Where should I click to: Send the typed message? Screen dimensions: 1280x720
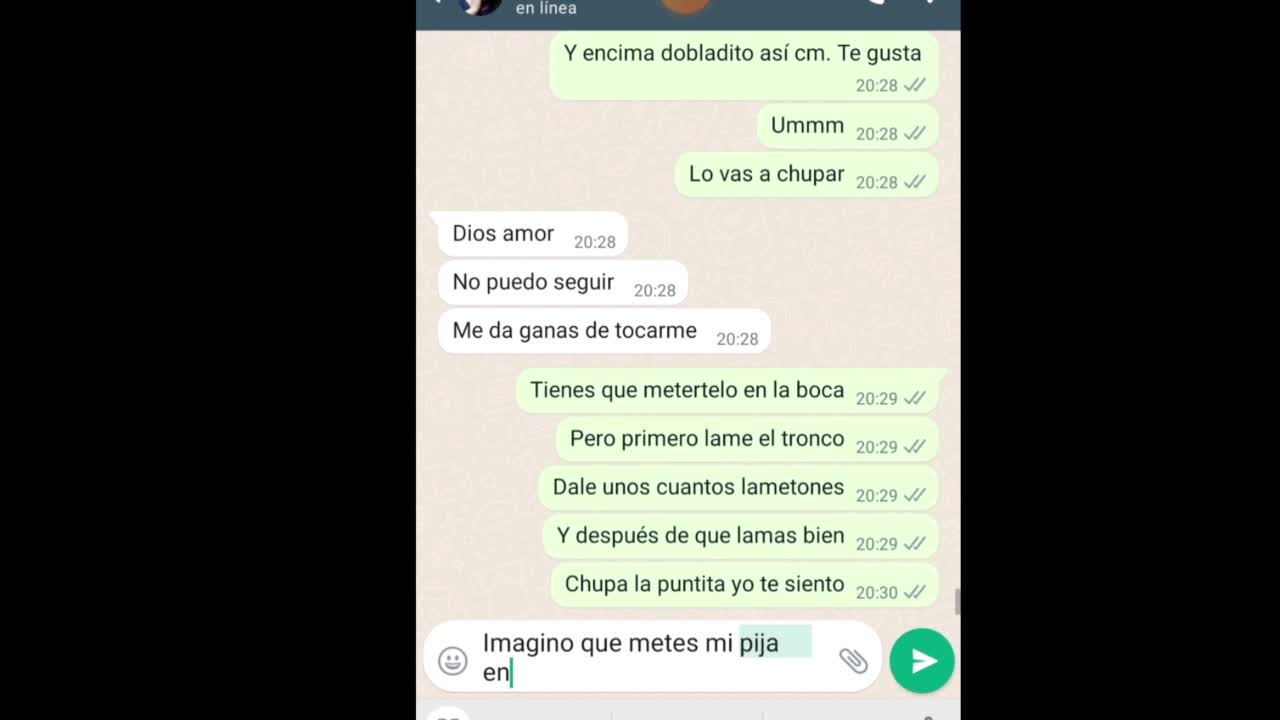pos(921,661)
